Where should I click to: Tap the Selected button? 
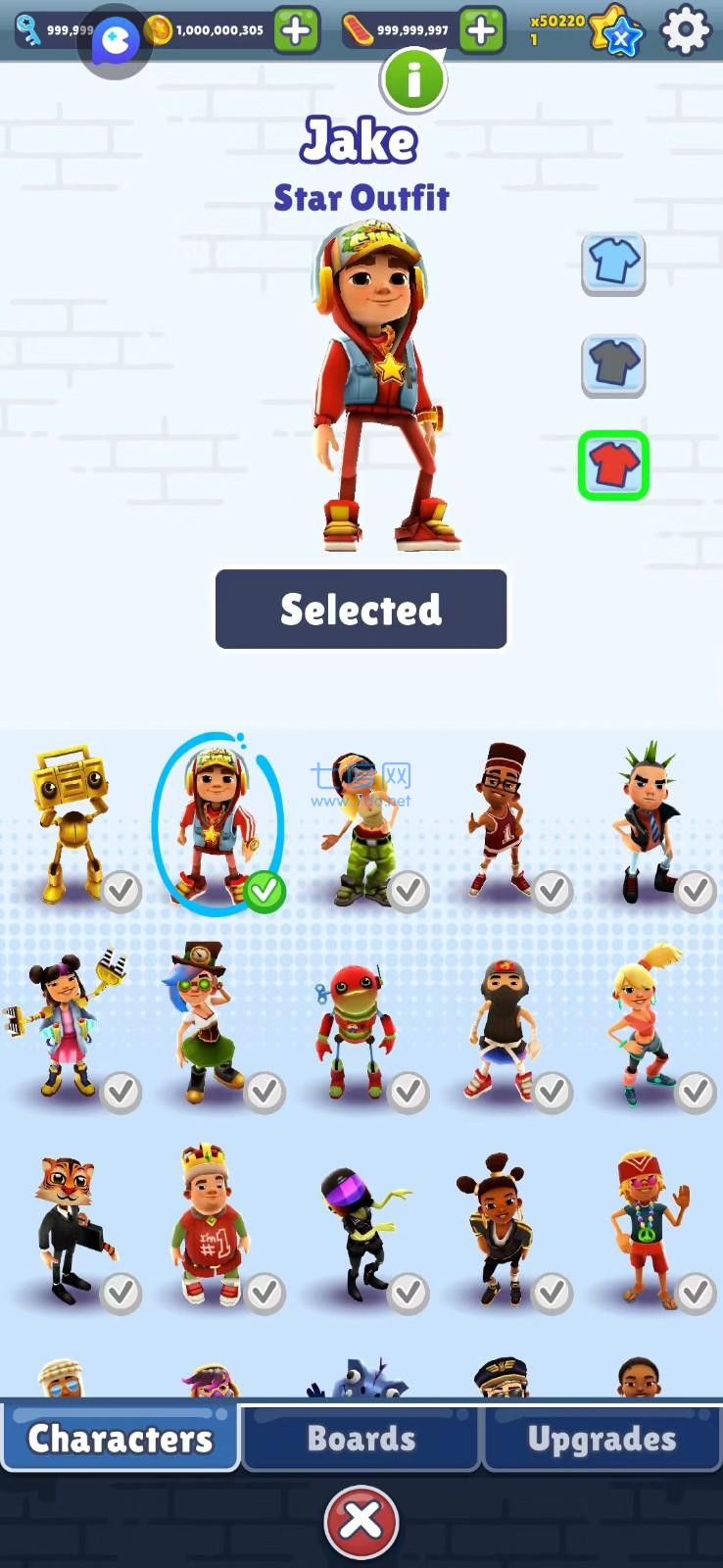[361, 609]
